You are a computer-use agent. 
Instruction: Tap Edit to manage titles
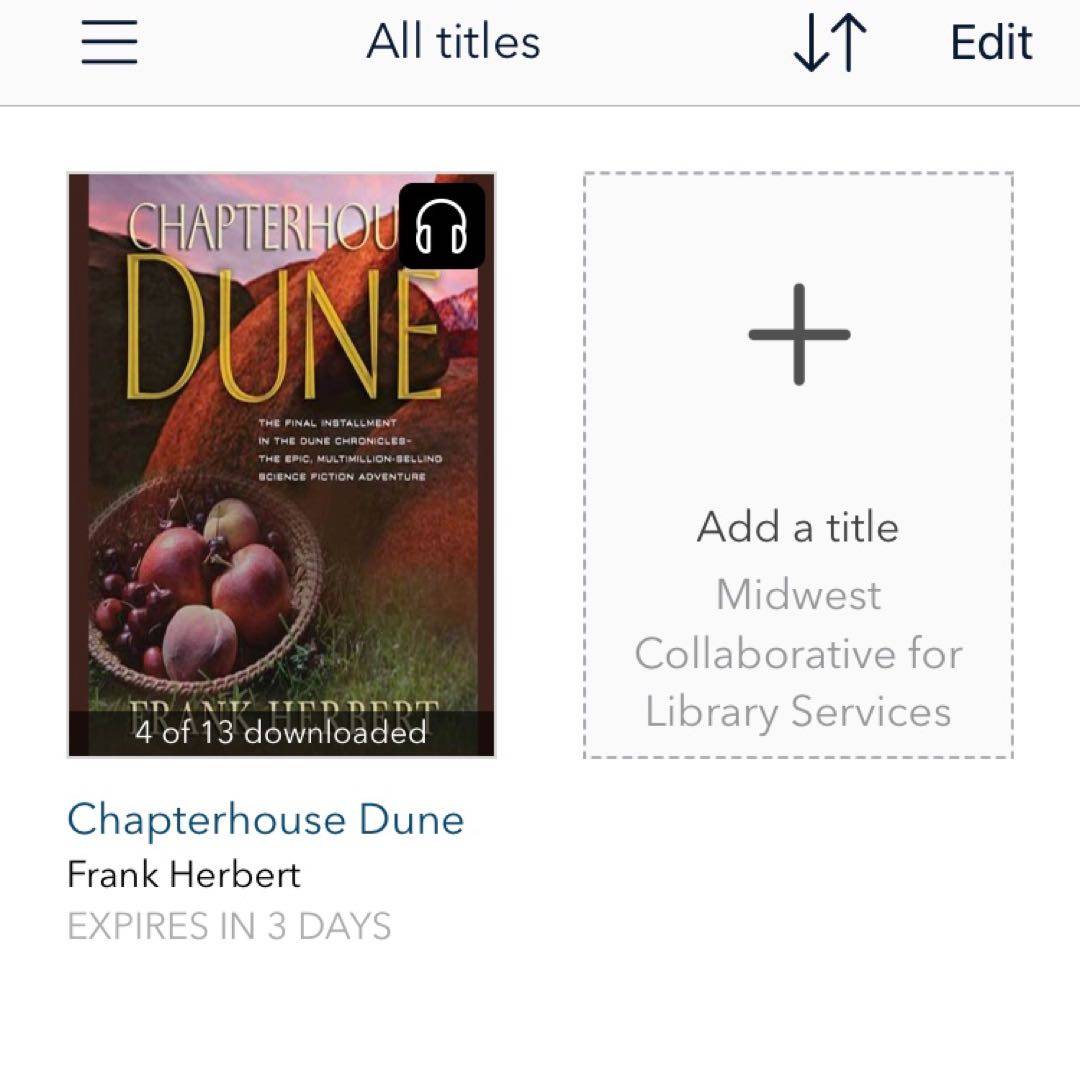(x=990, y=43)
